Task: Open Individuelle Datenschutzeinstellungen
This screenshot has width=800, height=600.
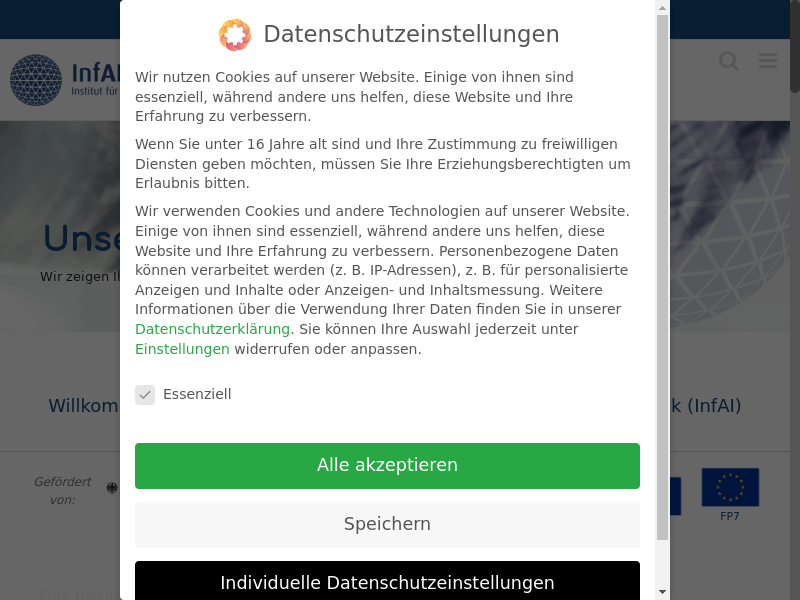Action: (x=387, y=582)
